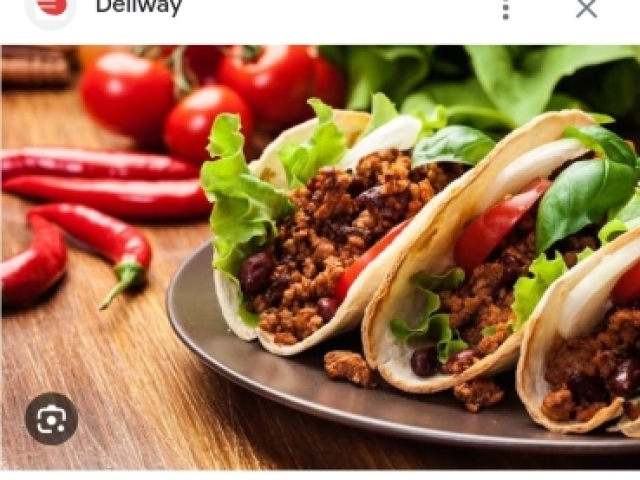Screen dimensions: 640x480
Task: Close the image viewer
Action: click(x=587, y=9)
